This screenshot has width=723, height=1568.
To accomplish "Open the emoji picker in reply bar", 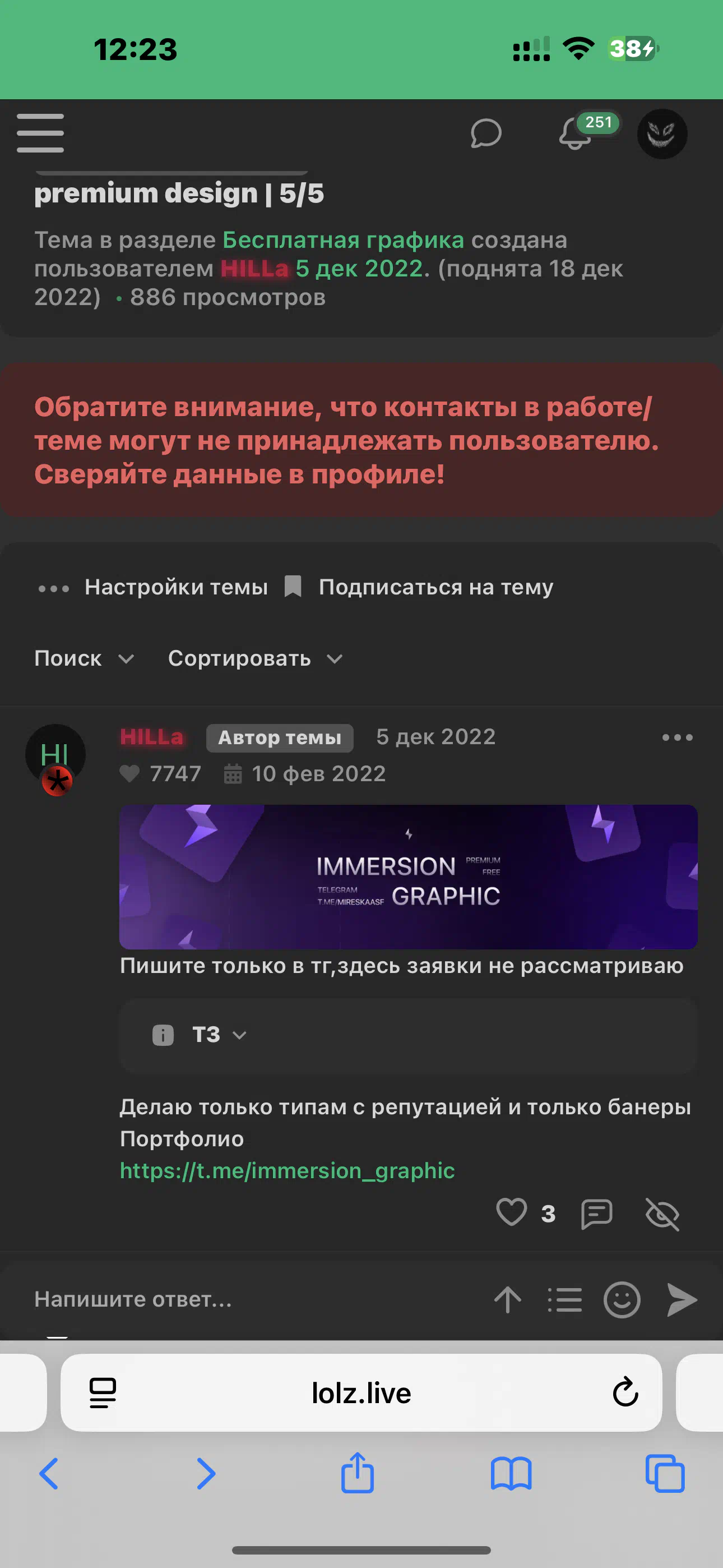I will 622,1299.
